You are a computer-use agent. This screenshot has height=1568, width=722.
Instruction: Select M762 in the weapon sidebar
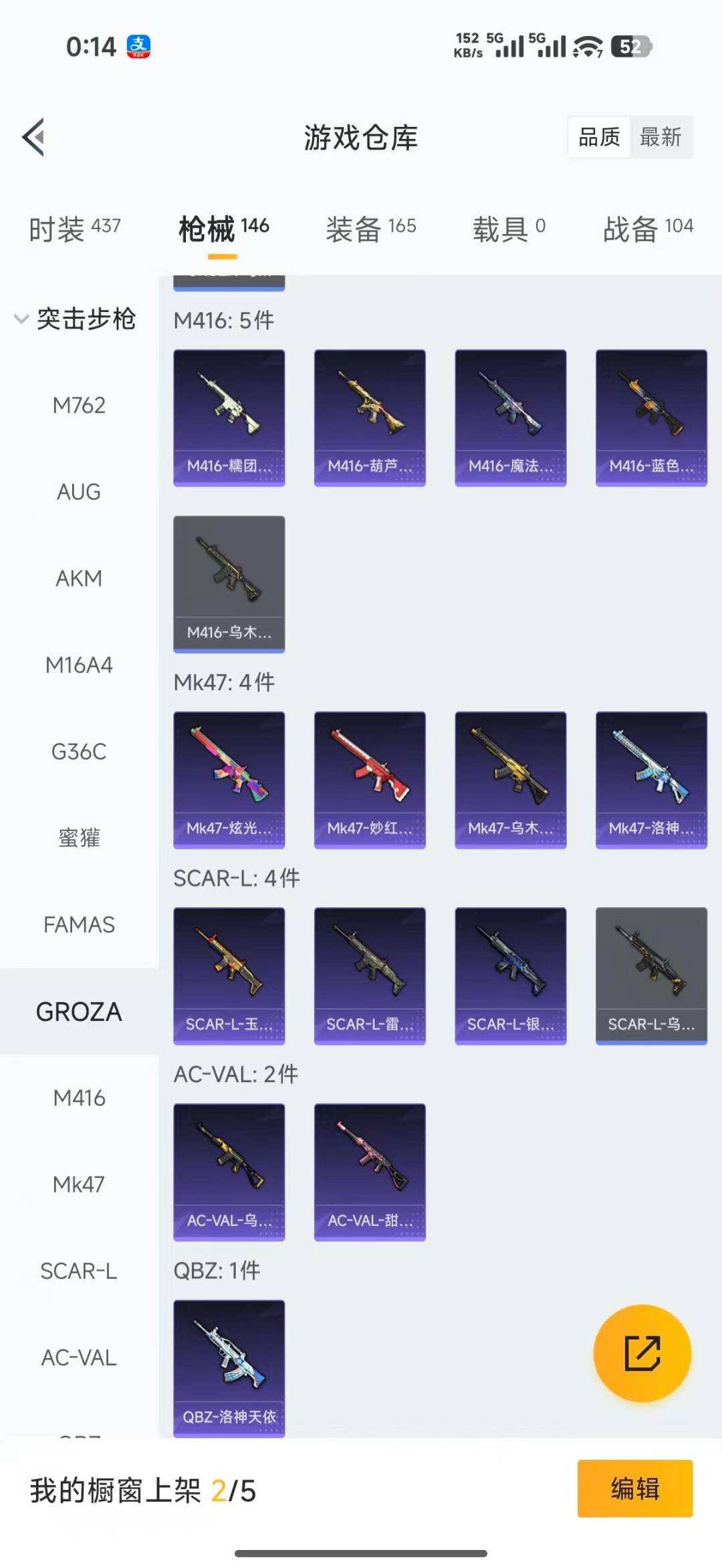pyautogui.click(x=79, y=406)
